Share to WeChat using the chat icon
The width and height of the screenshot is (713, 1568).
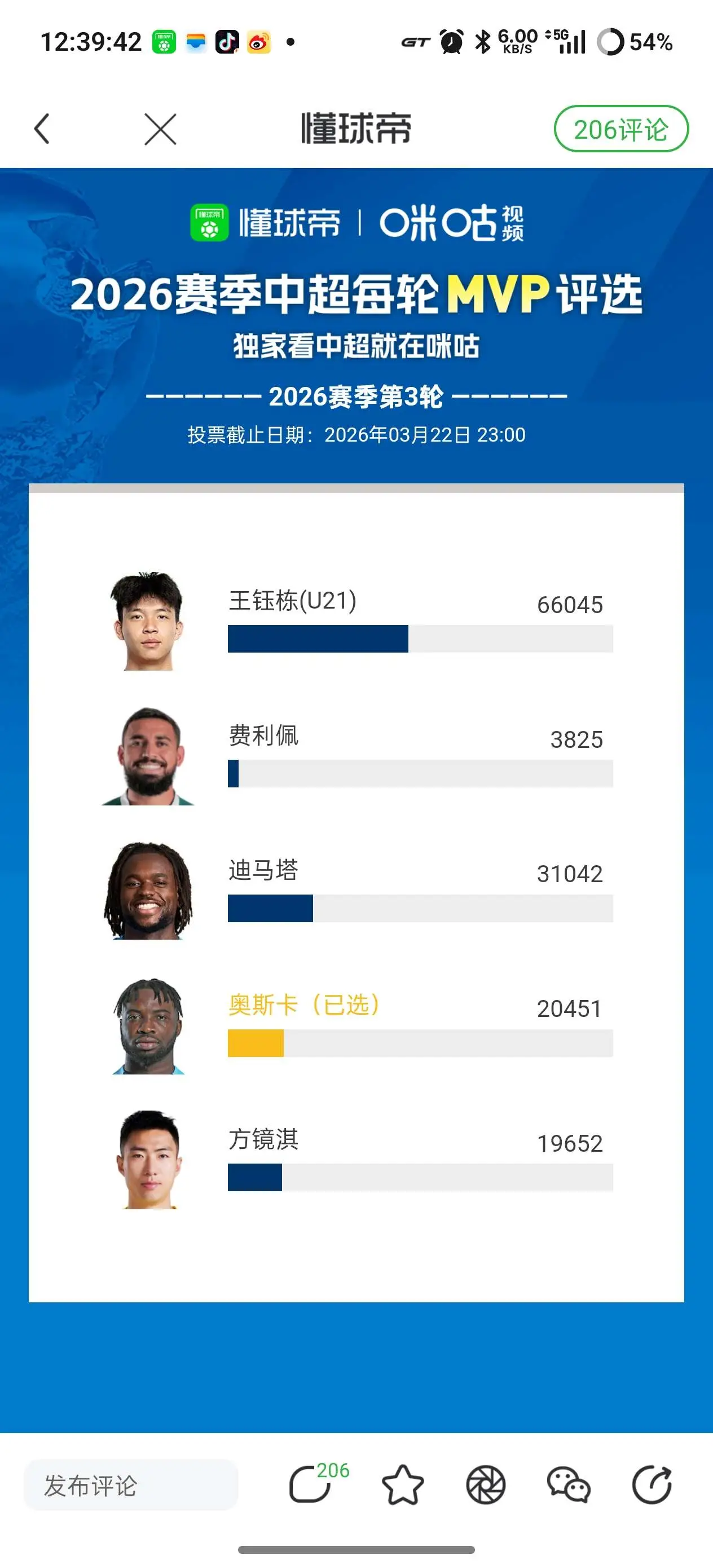pyautogui.click(x=569, y=1485)
